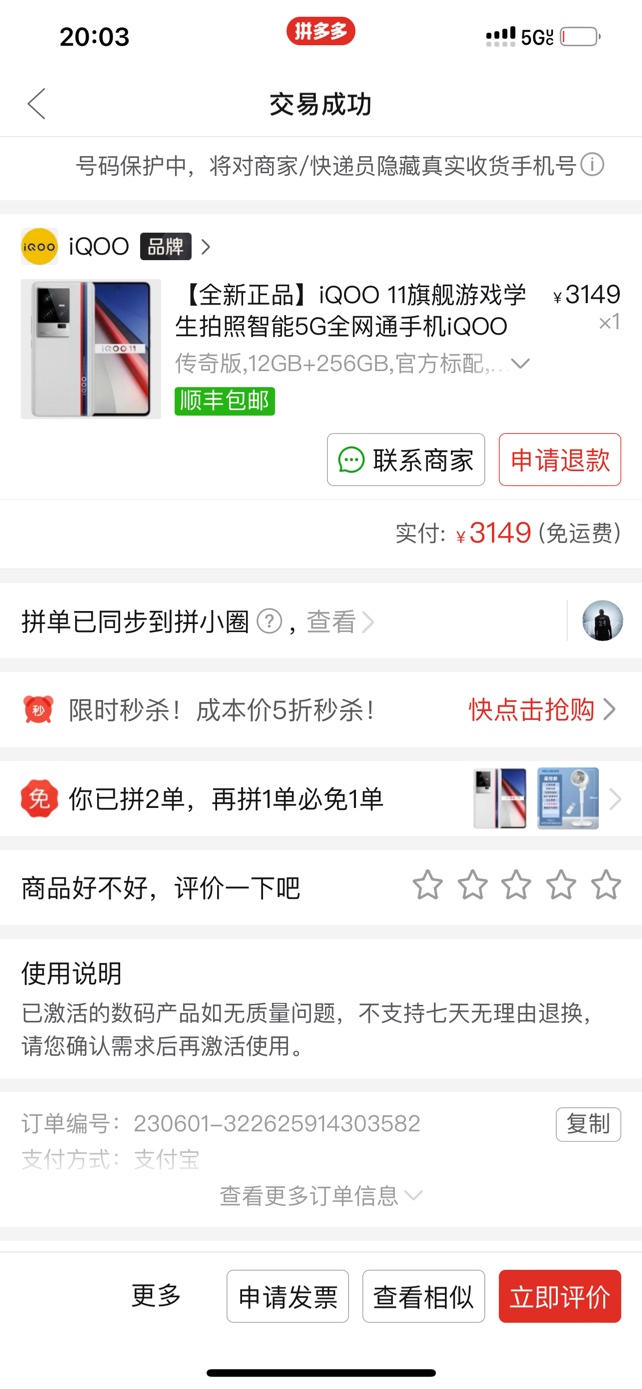The image size is (642, 1389).
Task: Tap 联系商家 to contact the seller
Action: click(406, 460)
